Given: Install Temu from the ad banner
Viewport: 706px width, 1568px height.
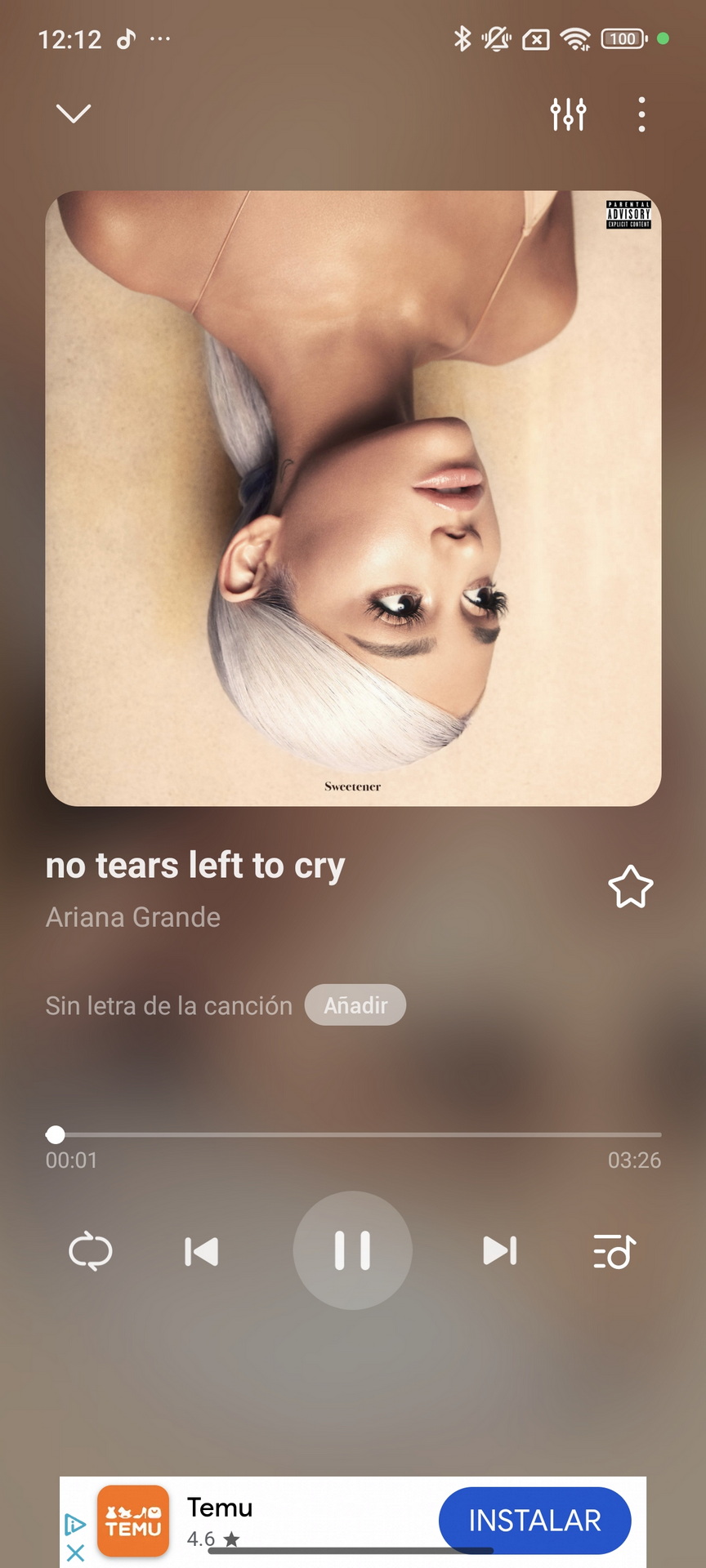Looking at the screenshot, I should (x=534, y=1521).
